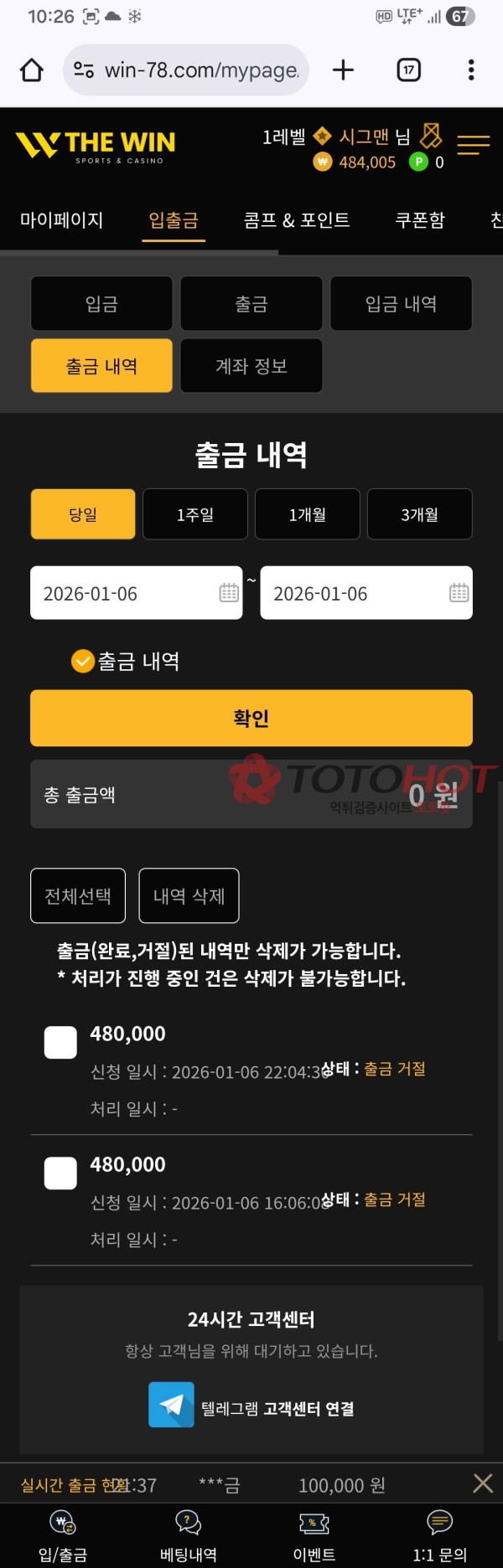Image resolution: width=503 pixels, height=1568 pixels.
Task: Go to the 출금 section
Action: pos(251,303)
